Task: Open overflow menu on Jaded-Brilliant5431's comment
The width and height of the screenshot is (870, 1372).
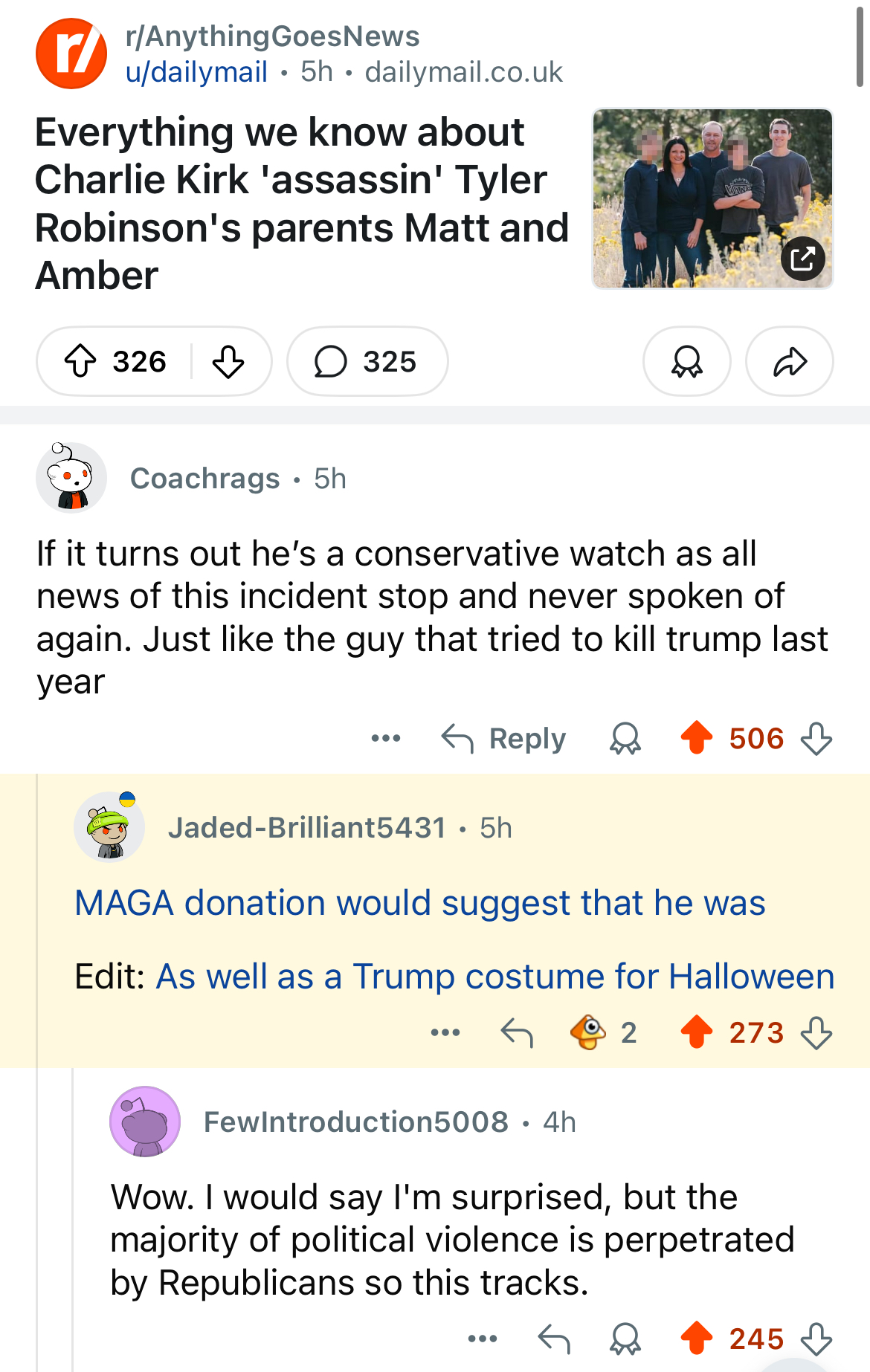Action: coord(445,1032)
